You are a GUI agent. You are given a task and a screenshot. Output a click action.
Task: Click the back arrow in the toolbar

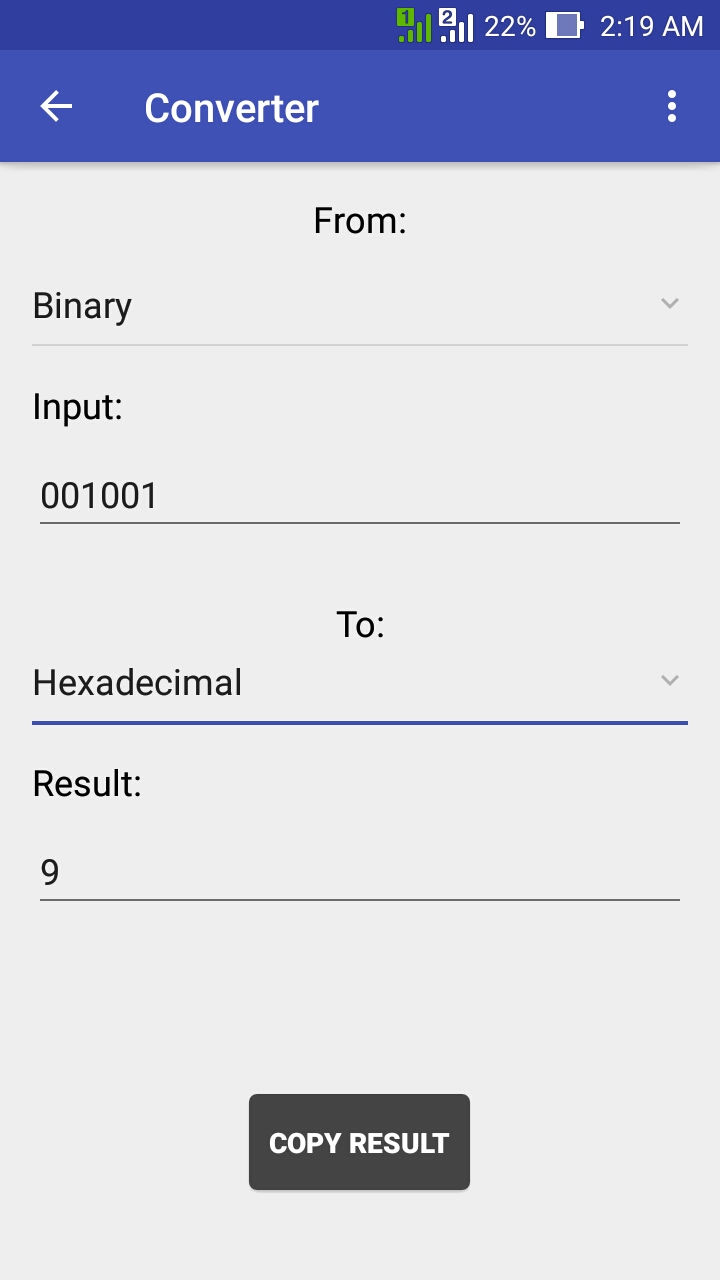(x=56, y=106)
